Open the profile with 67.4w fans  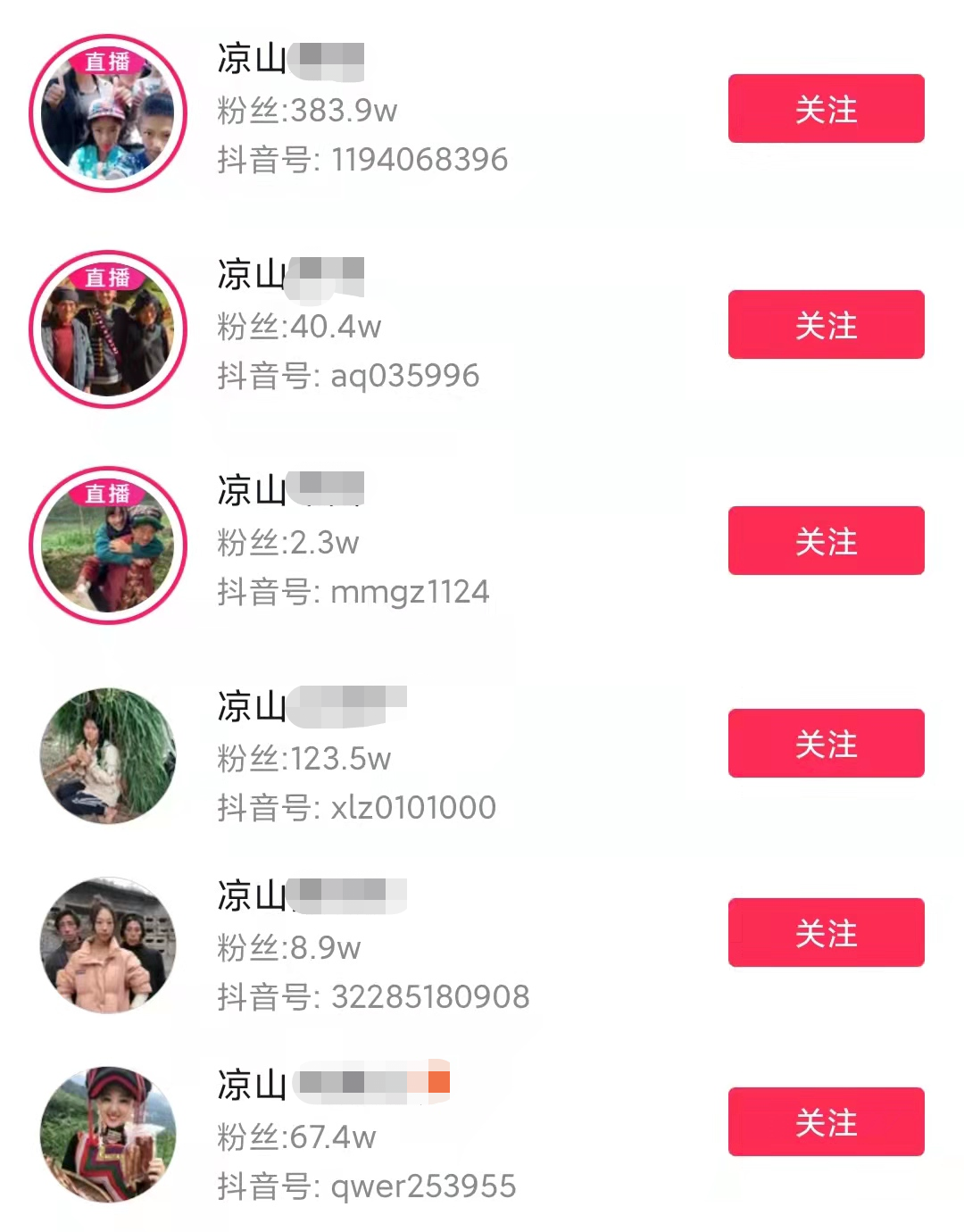pyautogui.click(x=108, y=1134)
